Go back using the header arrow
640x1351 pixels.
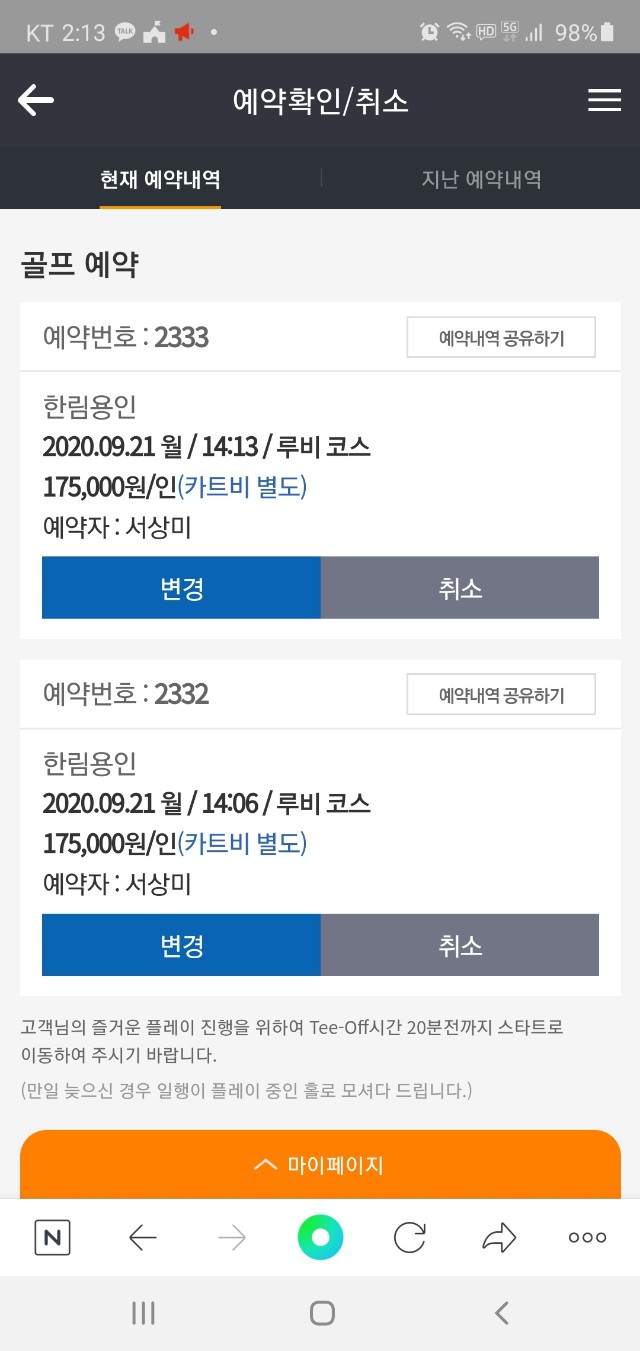36,100
